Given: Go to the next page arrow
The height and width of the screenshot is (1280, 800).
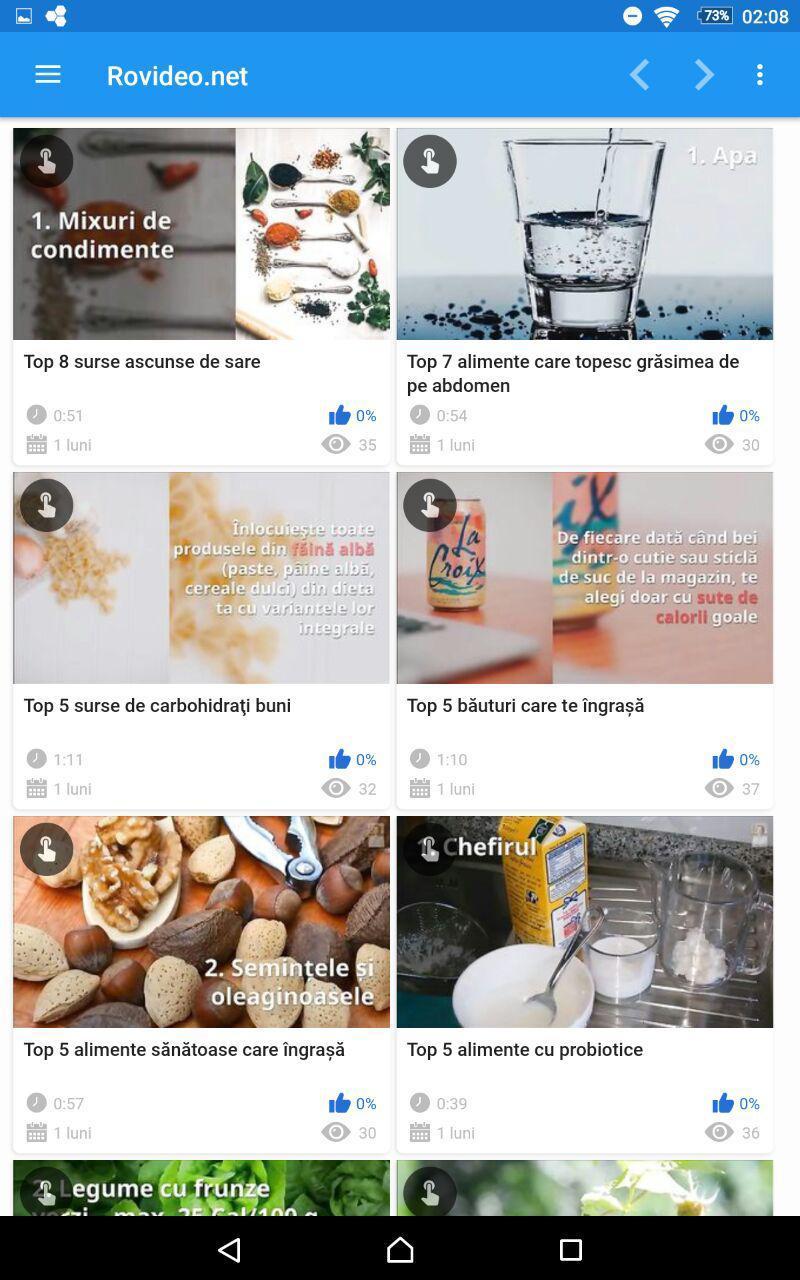Looking at the screenshot, I should [x=704, y=75].
